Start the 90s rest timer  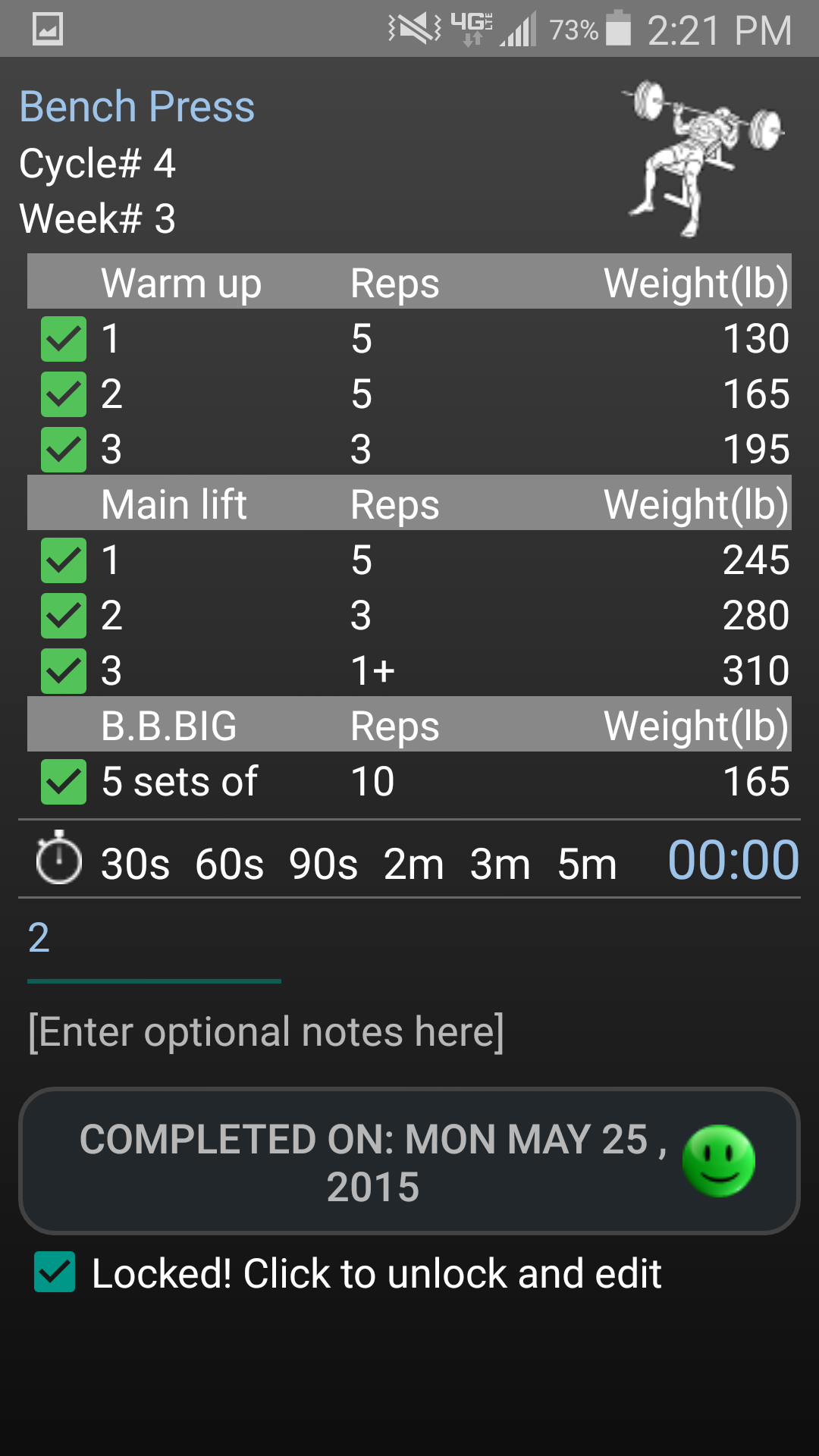point(323,864)
